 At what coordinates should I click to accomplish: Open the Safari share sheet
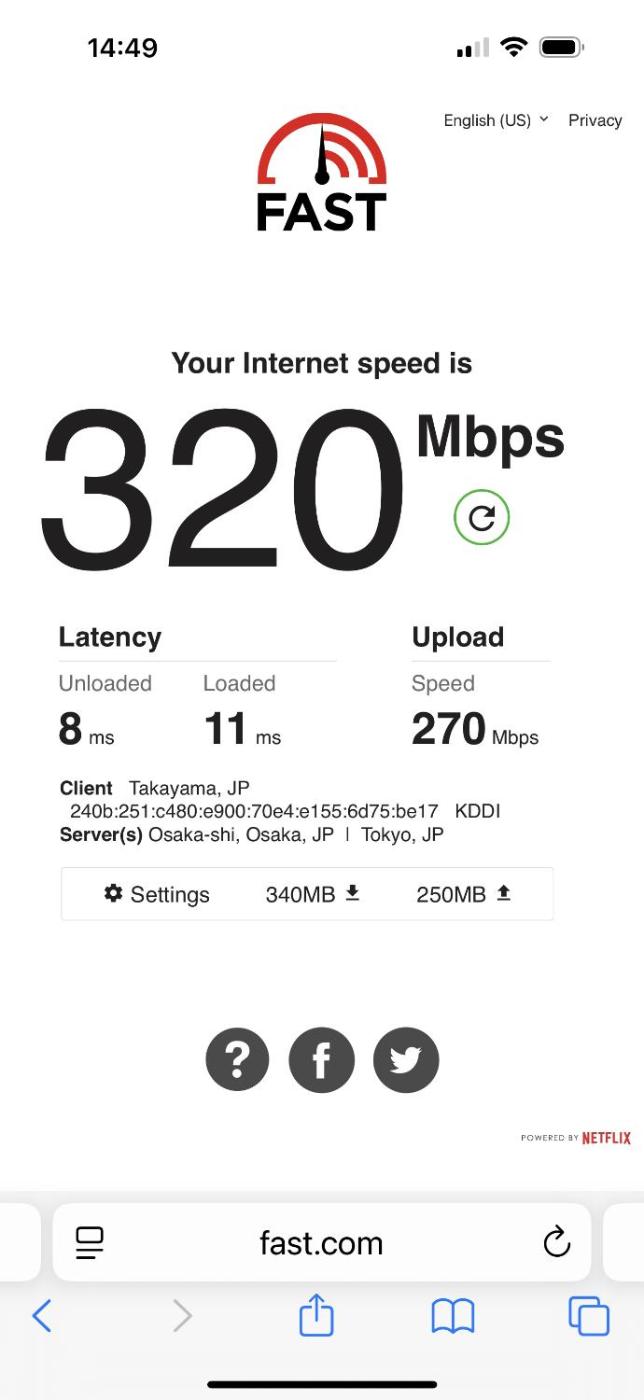click(316, 1315)
